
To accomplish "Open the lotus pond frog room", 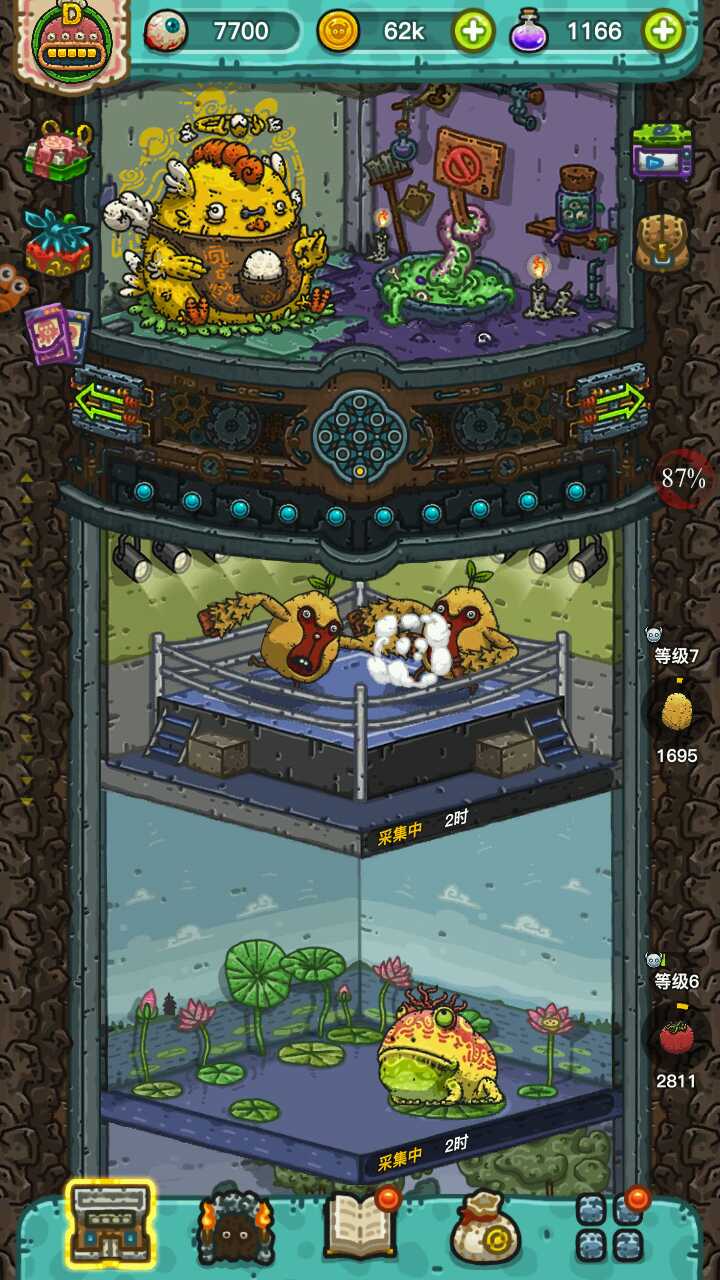I will coord(360,1010).
